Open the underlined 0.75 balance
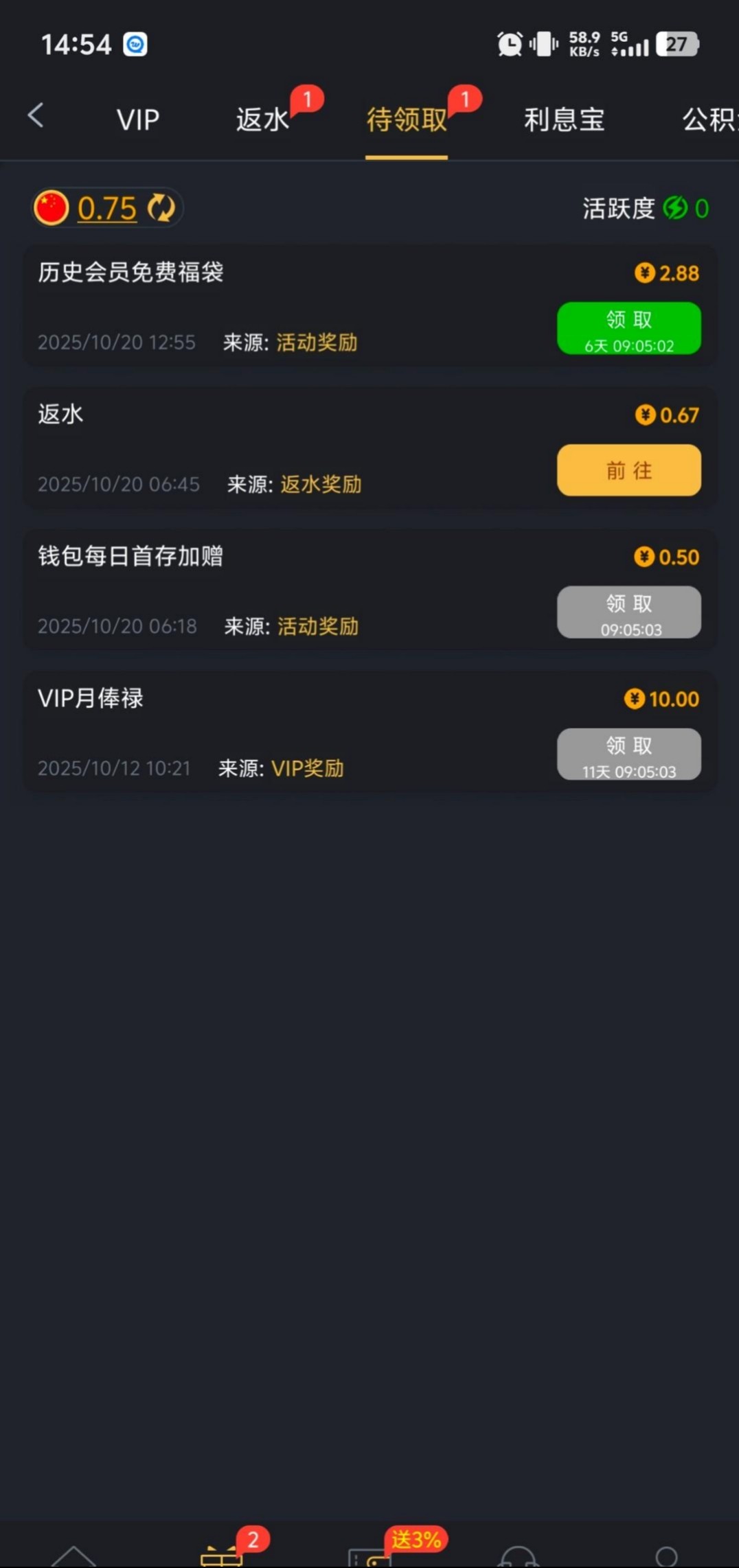This screenshot has height=1568, width=739. pyautogui.click(x=106, y=208)
